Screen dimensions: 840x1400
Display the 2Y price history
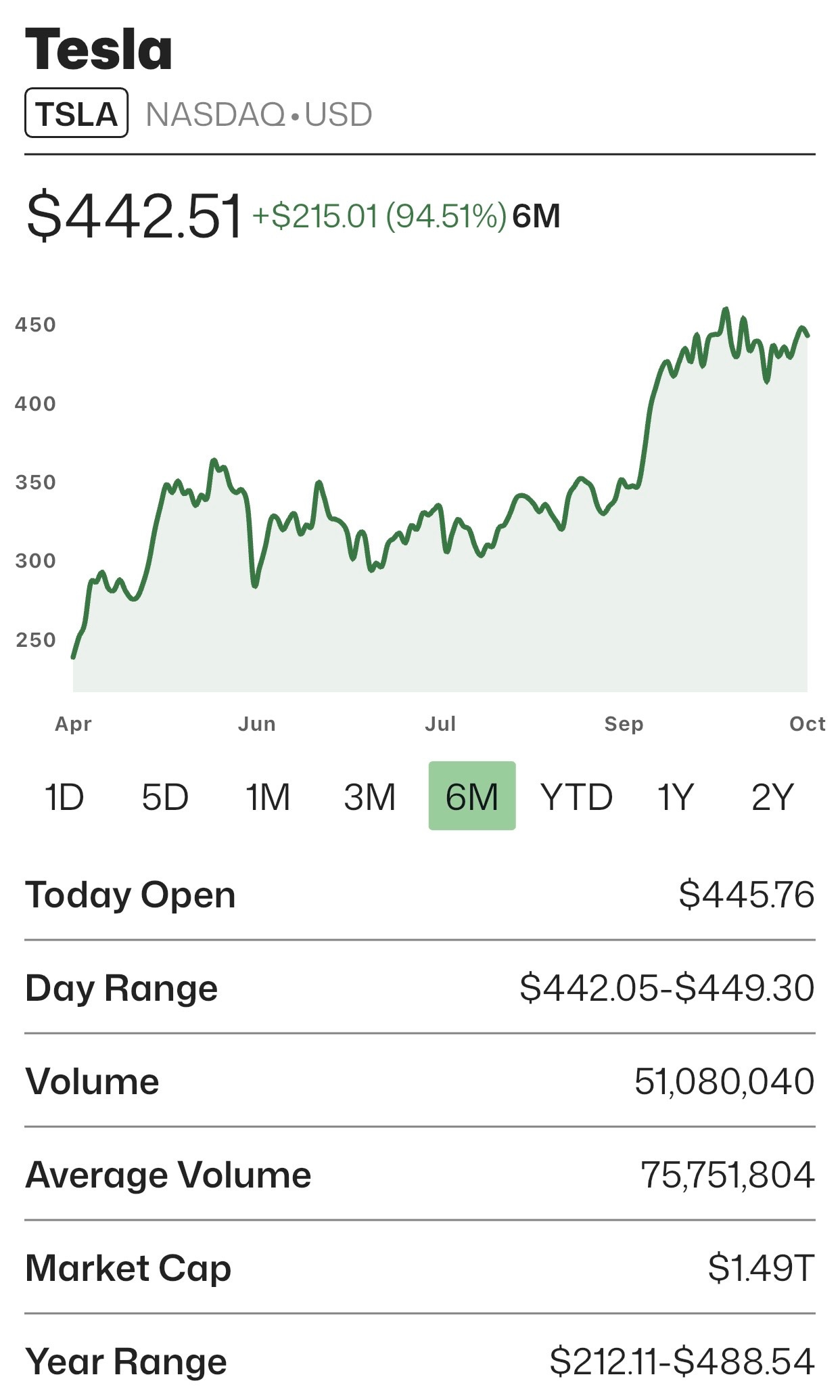[772, 796]
